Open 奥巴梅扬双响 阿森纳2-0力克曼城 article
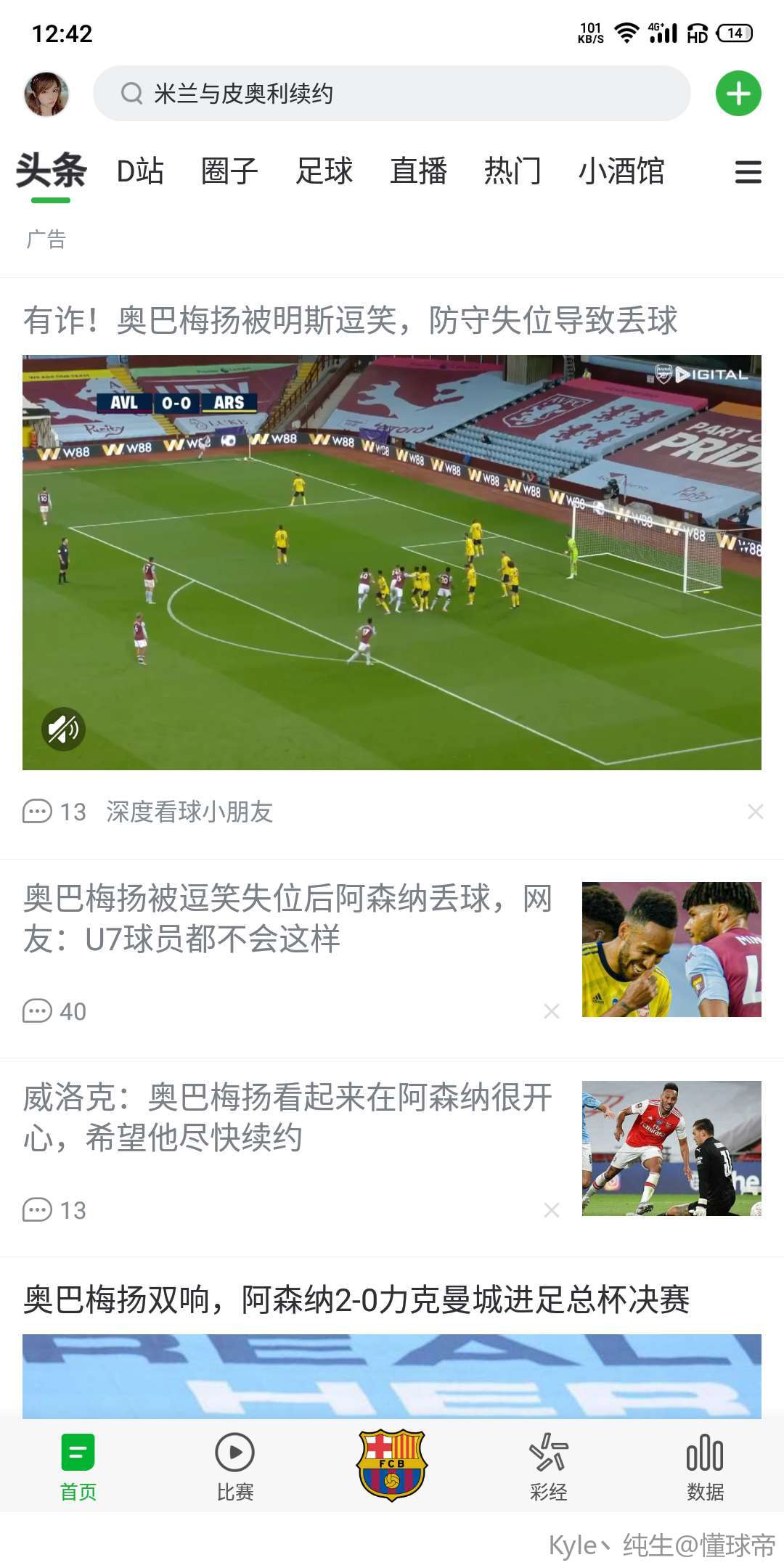Viewport: 784px width, 1568px height. [356, 1299]
